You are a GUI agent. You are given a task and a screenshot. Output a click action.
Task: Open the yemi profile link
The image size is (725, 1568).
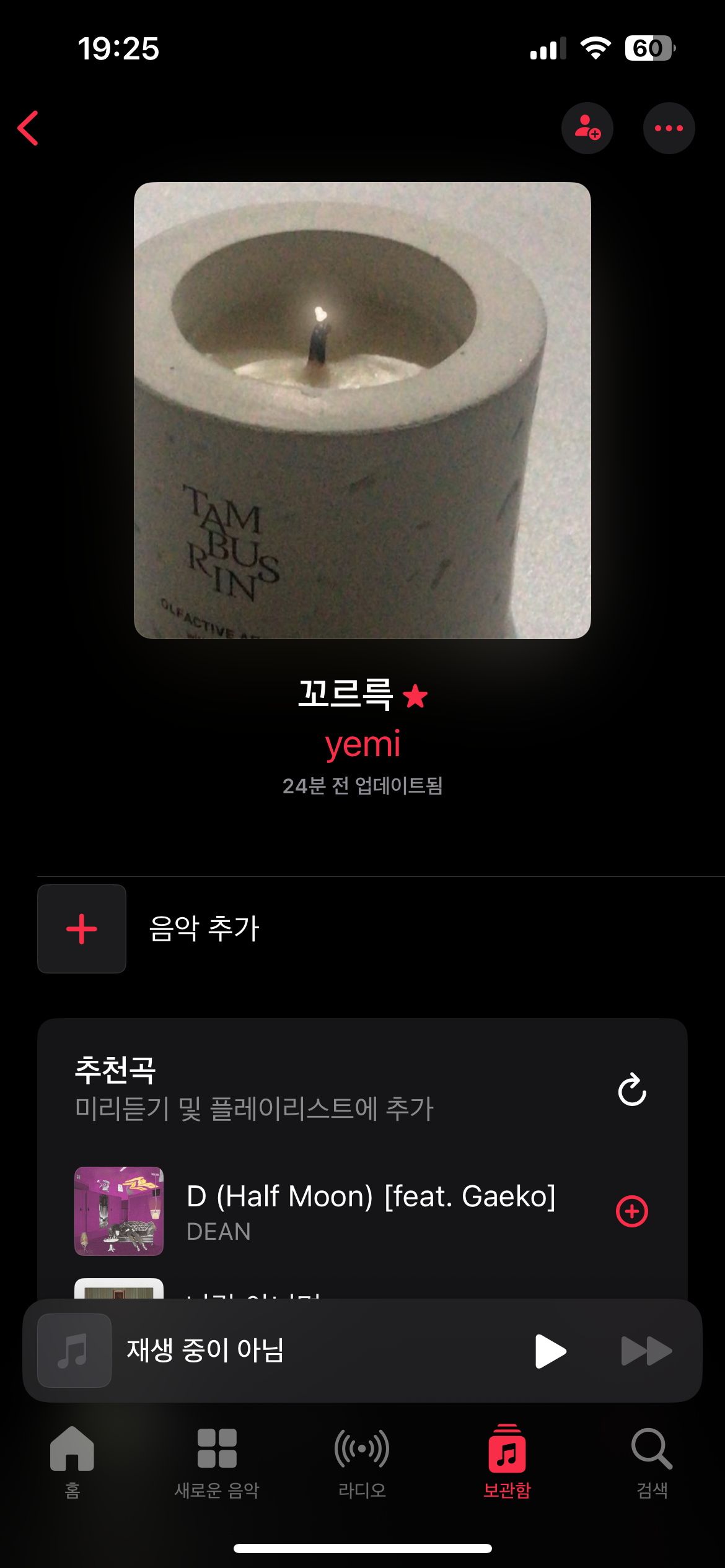362,744
